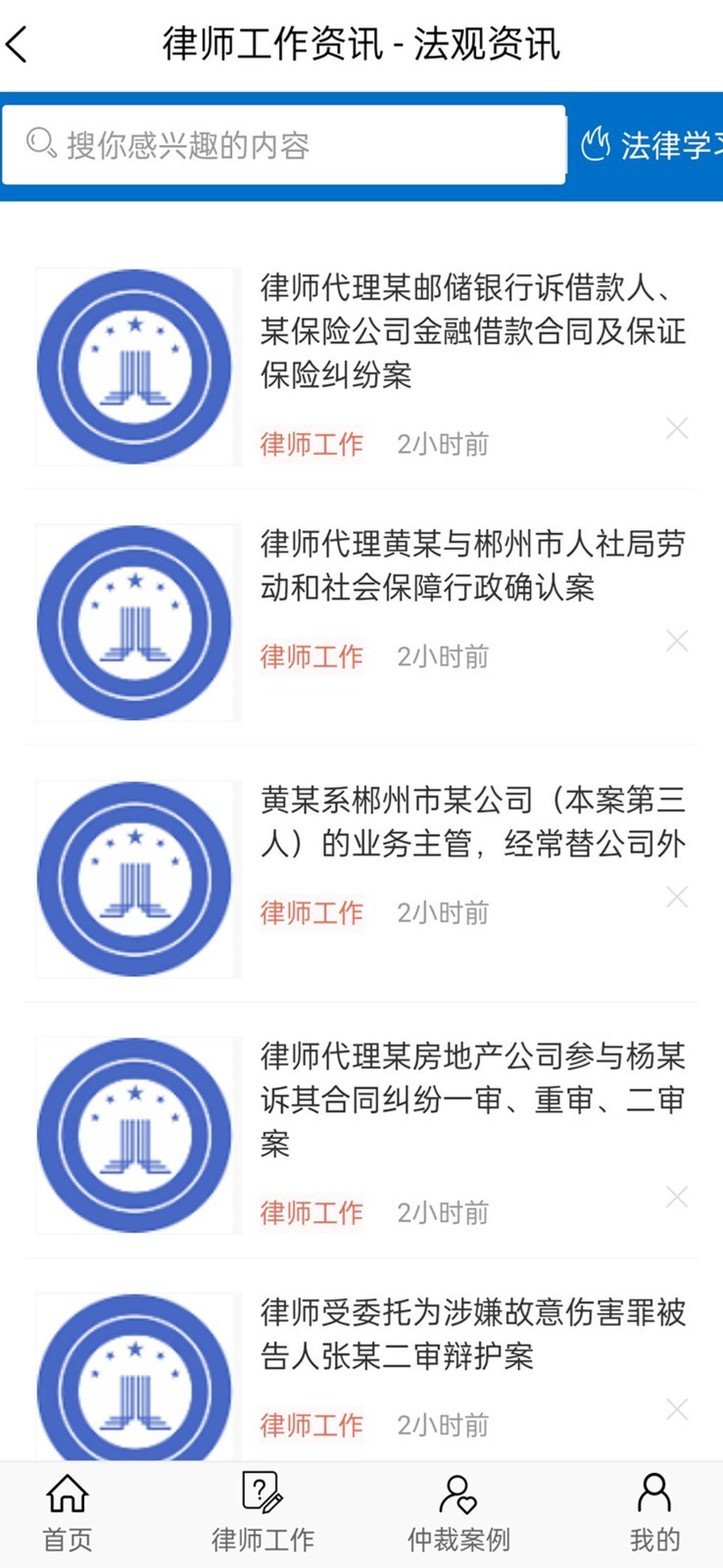The height and width of the screenshot is (1568, 723).
Task: Dismiss the 黄某与郴州市人社局 article
Action: point(676,641)
